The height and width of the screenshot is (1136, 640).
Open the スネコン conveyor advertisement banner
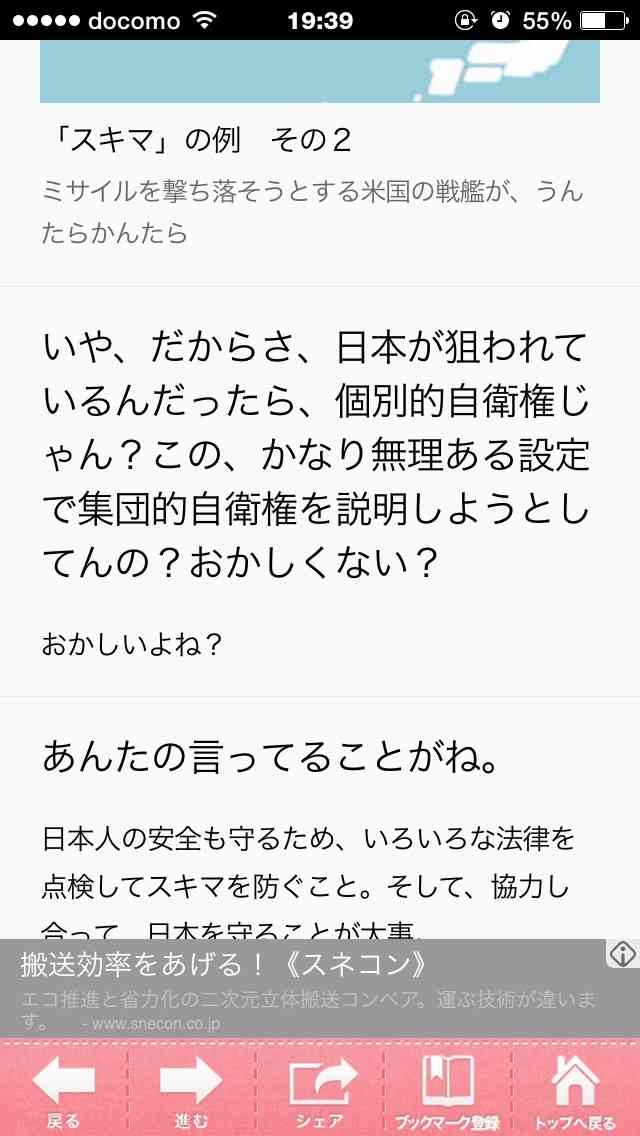point(320,988)
